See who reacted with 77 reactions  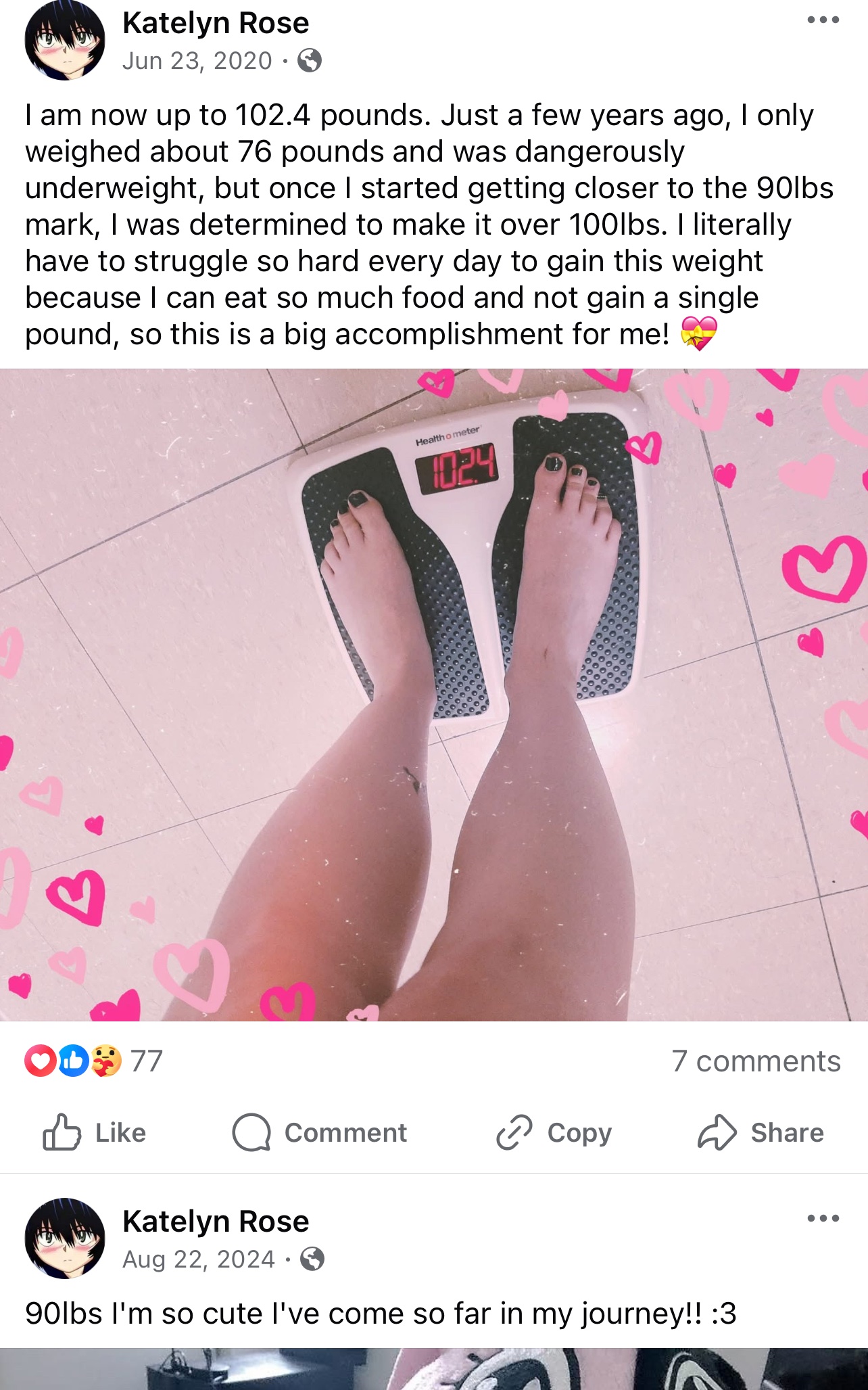pyautogui.click(x=93, y=1061)
